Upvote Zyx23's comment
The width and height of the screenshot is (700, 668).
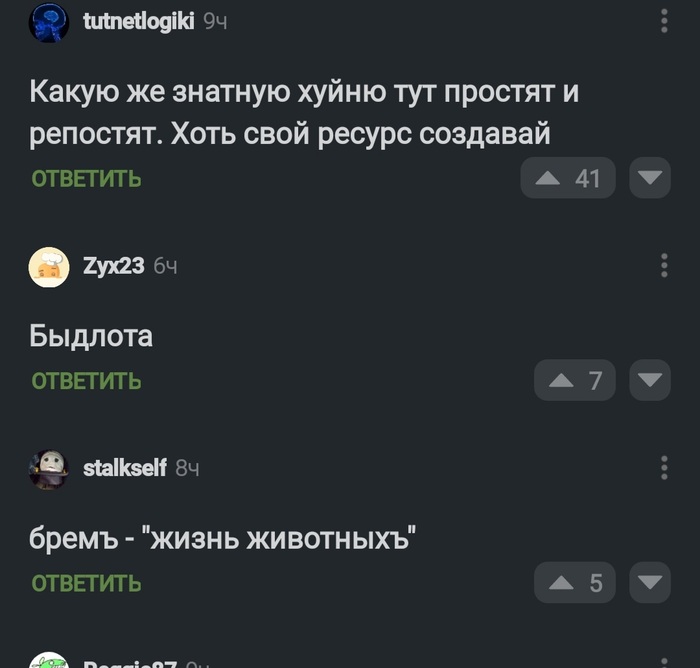[x=575, y=381]
